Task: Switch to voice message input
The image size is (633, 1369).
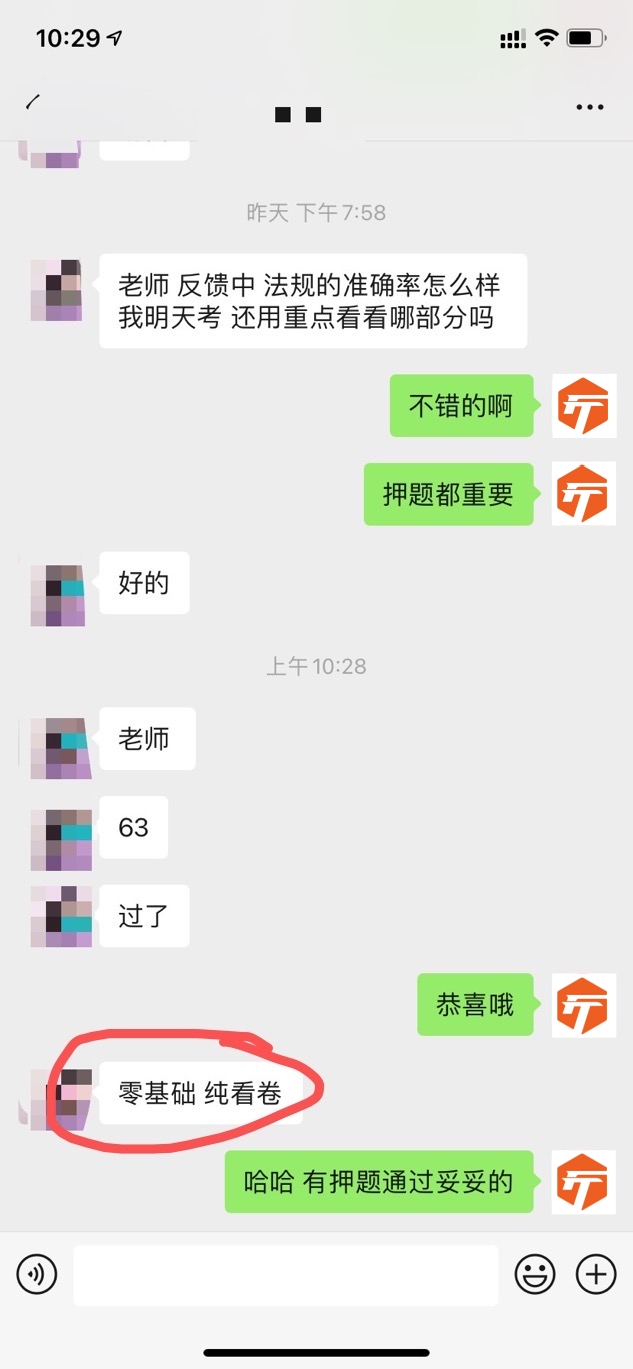Action: coord(37,1274)
